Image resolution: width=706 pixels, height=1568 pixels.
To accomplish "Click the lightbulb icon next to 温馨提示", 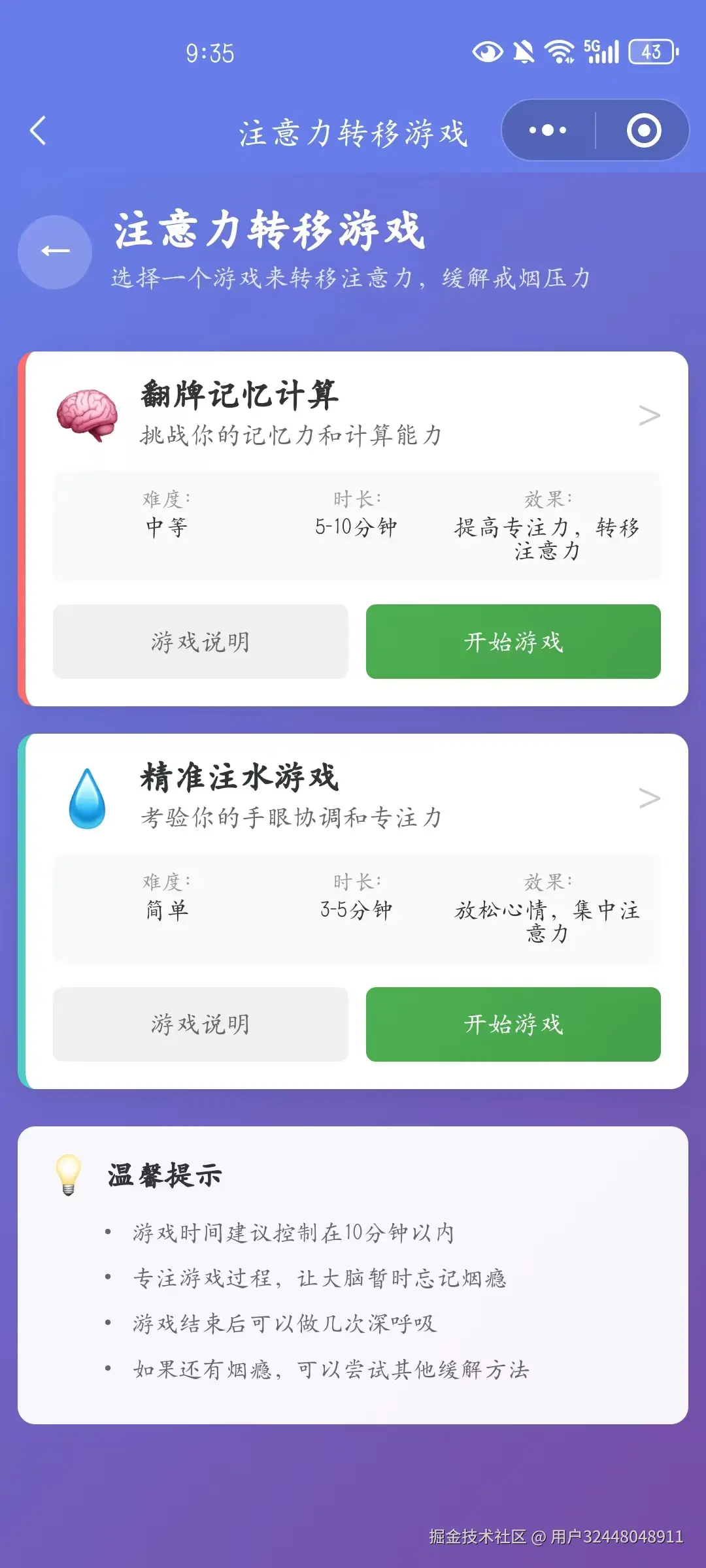I will 68,1173.
